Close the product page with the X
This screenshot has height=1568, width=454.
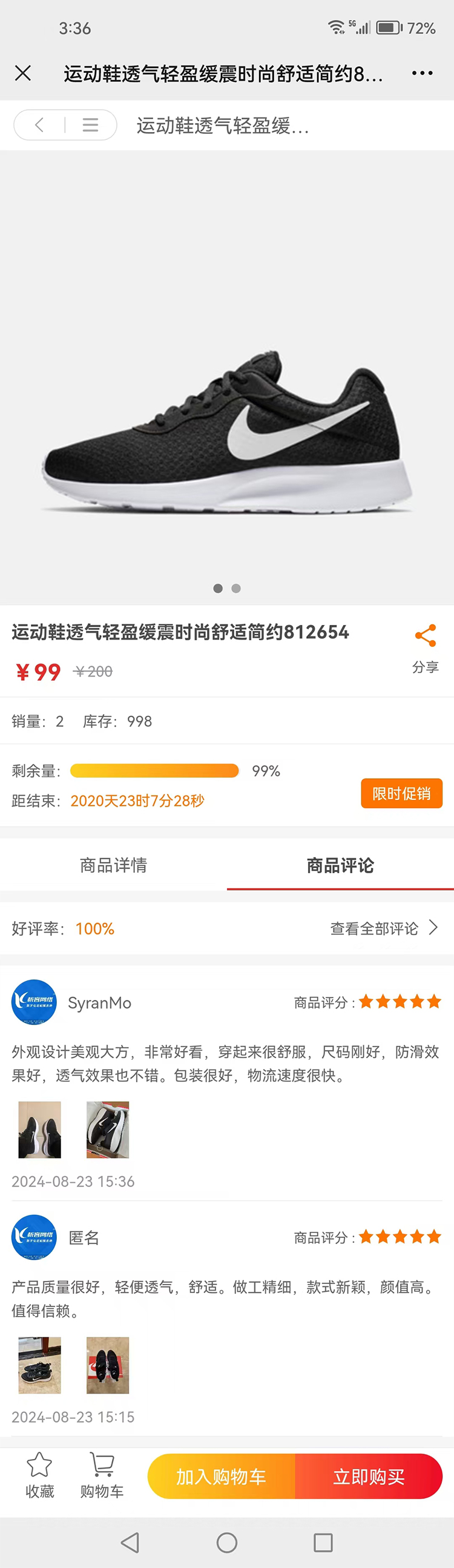pos(23,73)
